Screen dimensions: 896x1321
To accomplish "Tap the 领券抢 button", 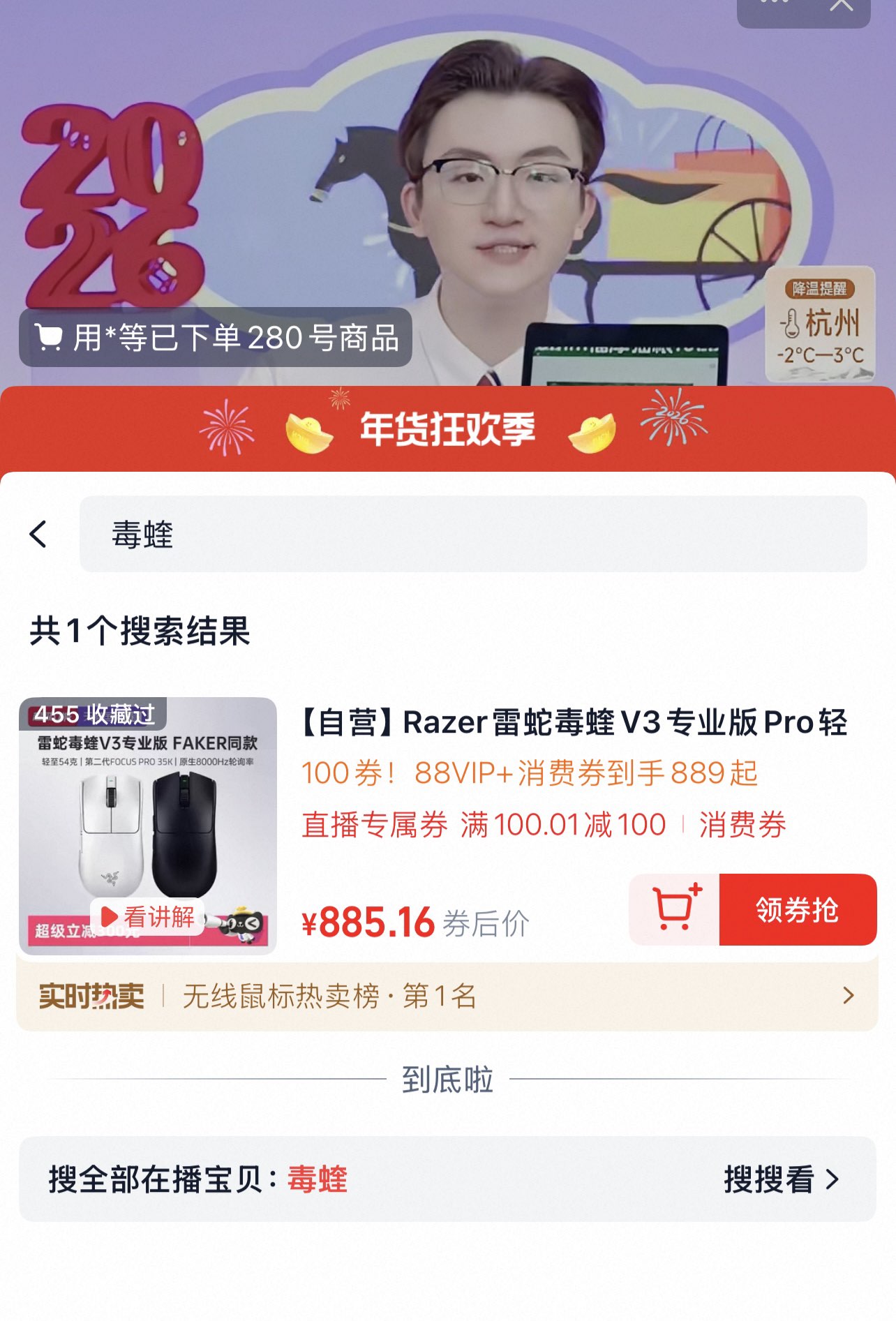I will click(x=797, y=909).
